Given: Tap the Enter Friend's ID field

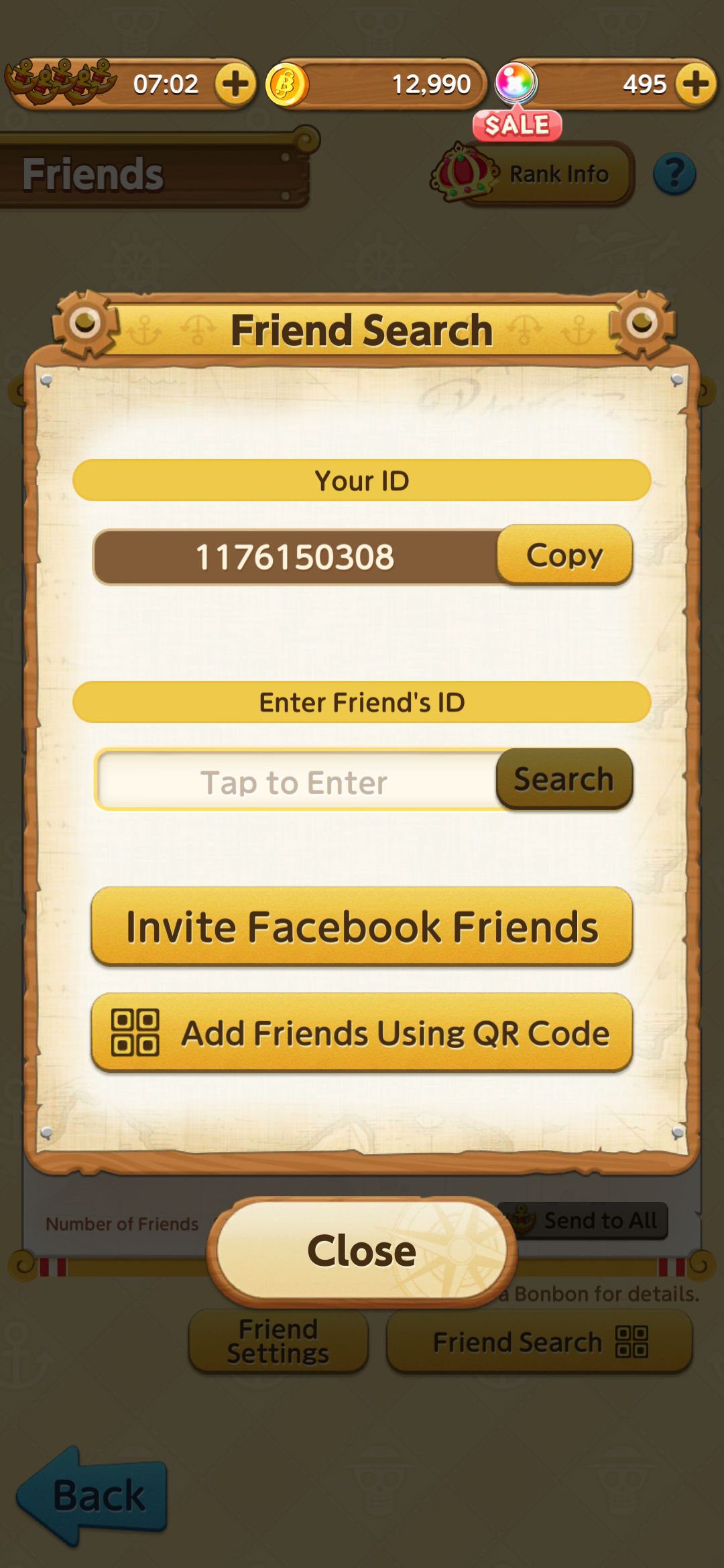Looking at the screenshot, I should pos(296,781).
